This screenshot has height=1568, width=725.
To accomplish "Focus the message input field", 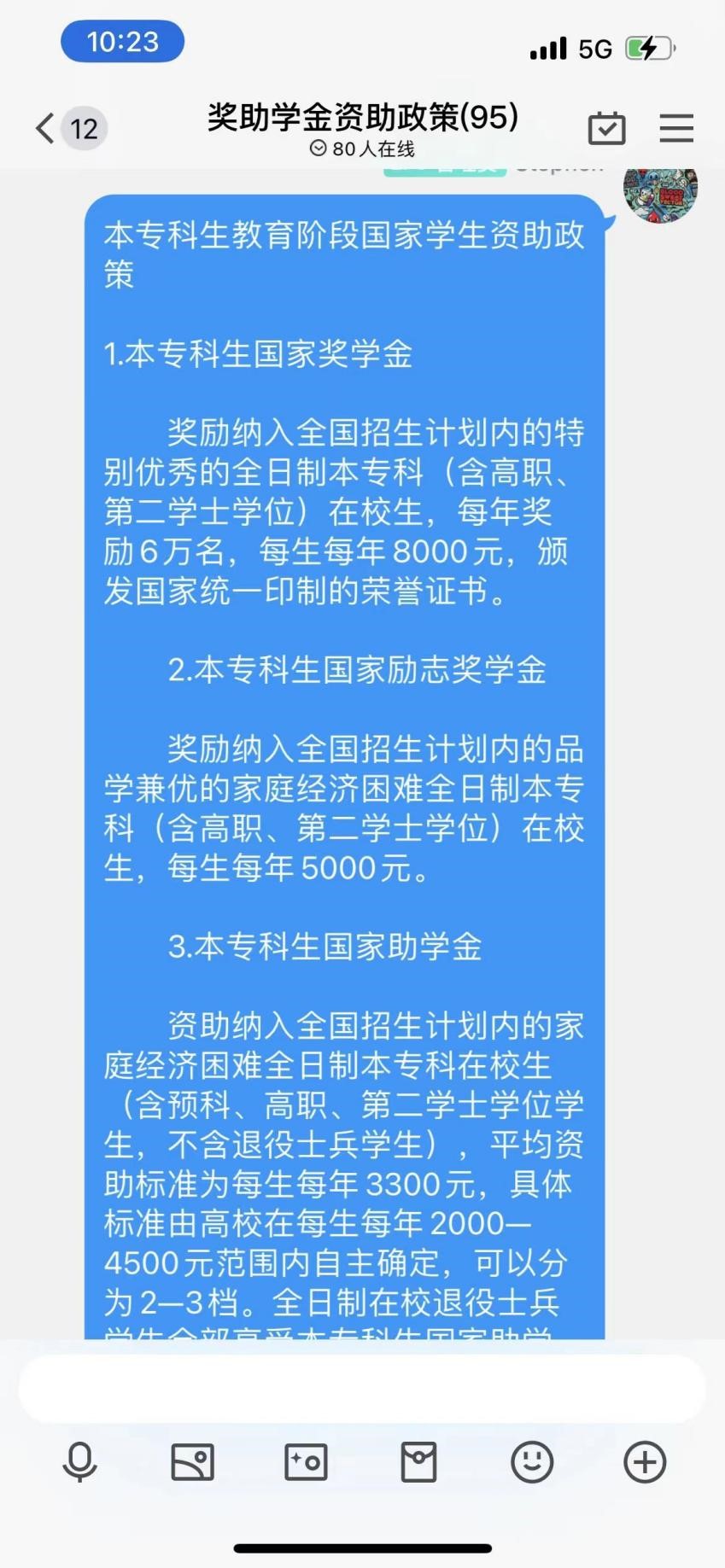I will pyautogui.click(x=362, y=1389).
